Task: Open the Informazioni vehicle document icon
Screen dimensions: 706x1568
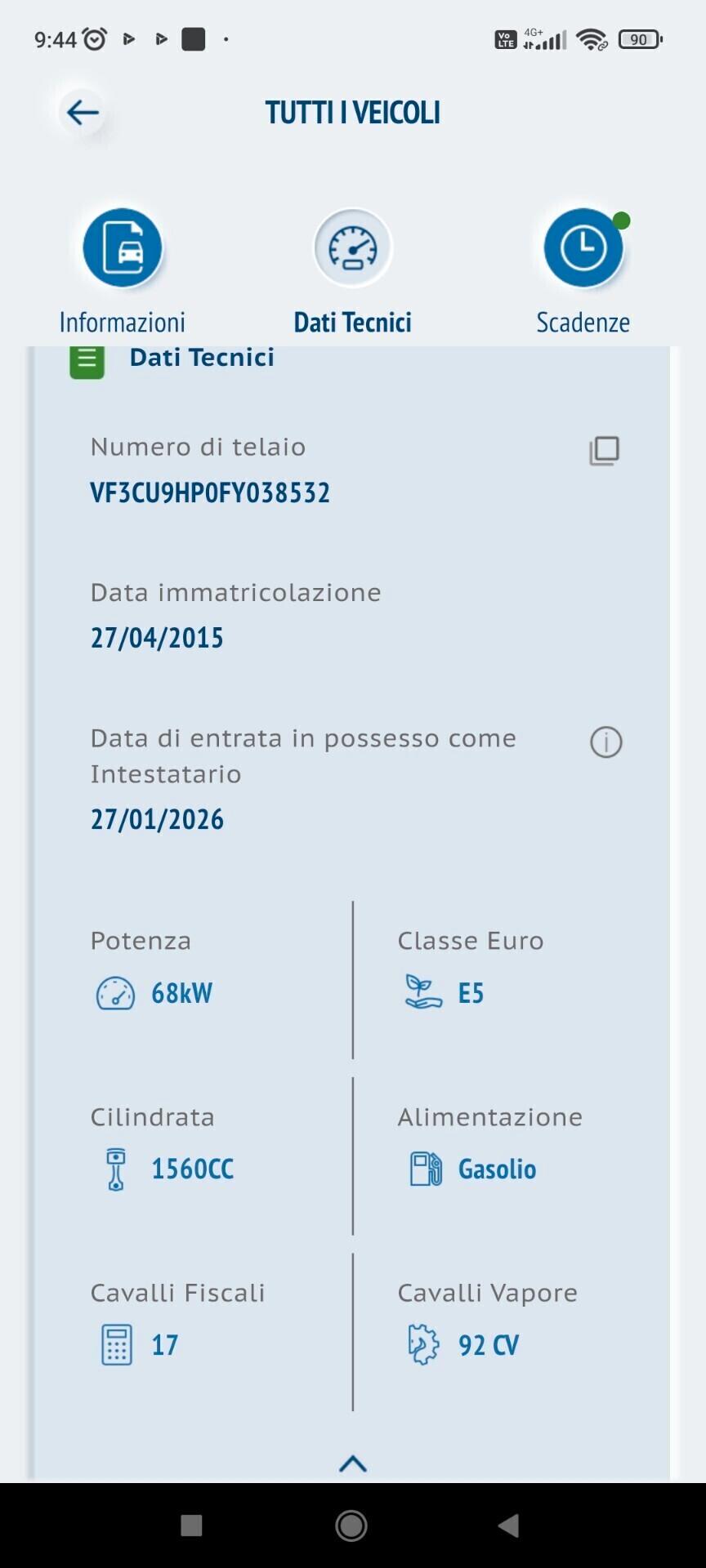Action: (x=121, y=247)
